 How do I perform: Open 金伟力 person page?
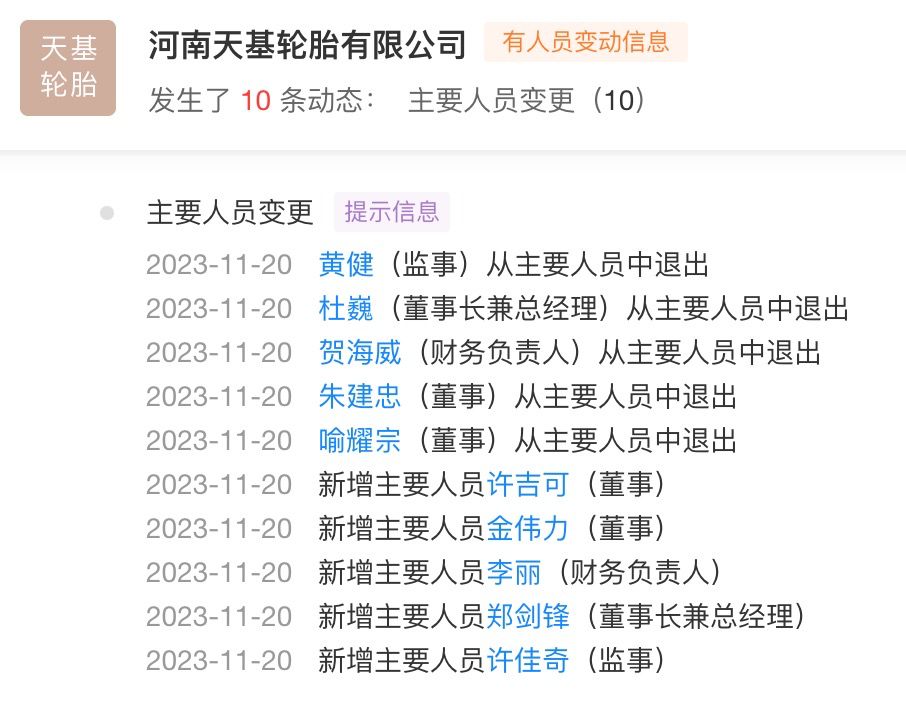pyautogui.click(x=527, y=529)
